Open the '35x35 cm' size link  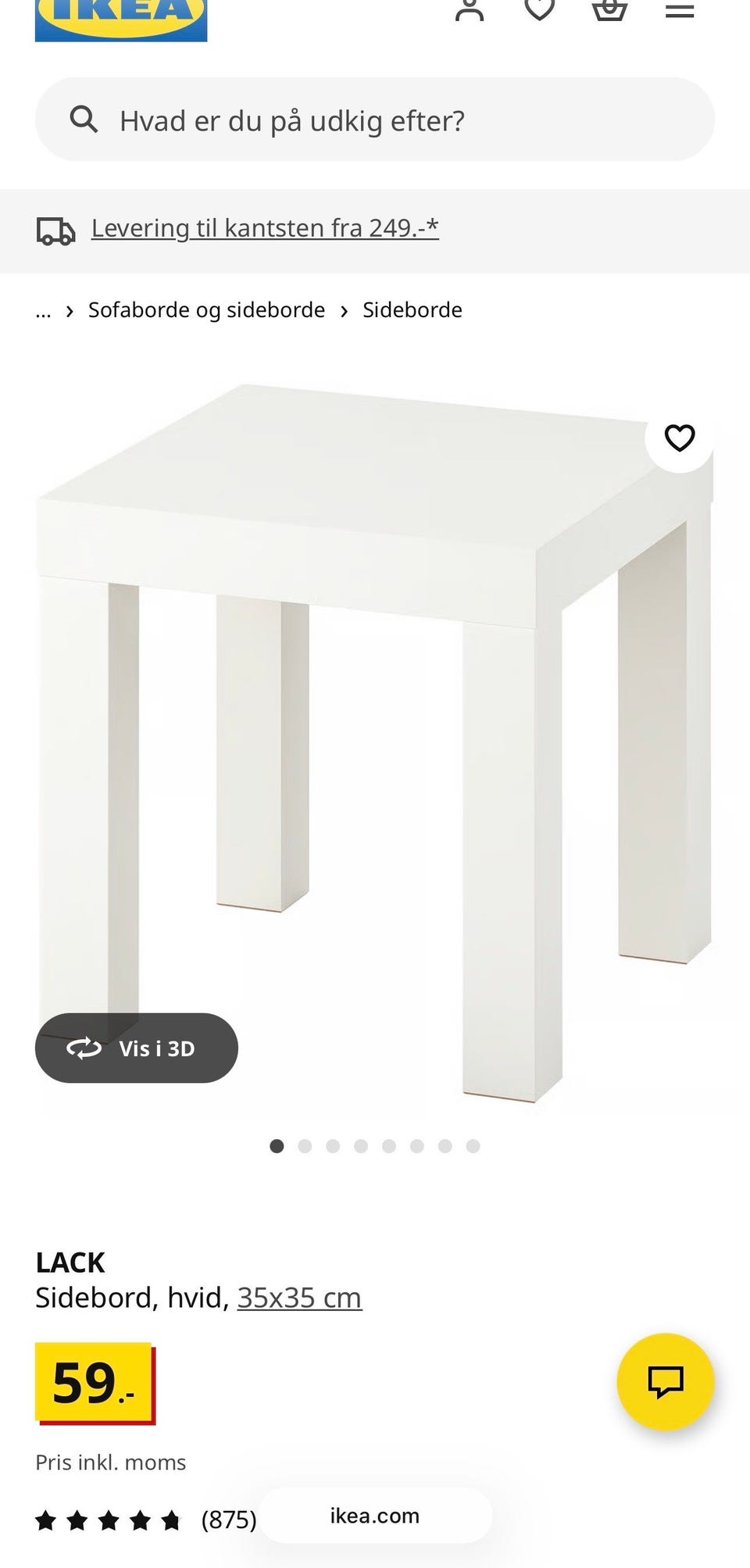click(299, 1298)
